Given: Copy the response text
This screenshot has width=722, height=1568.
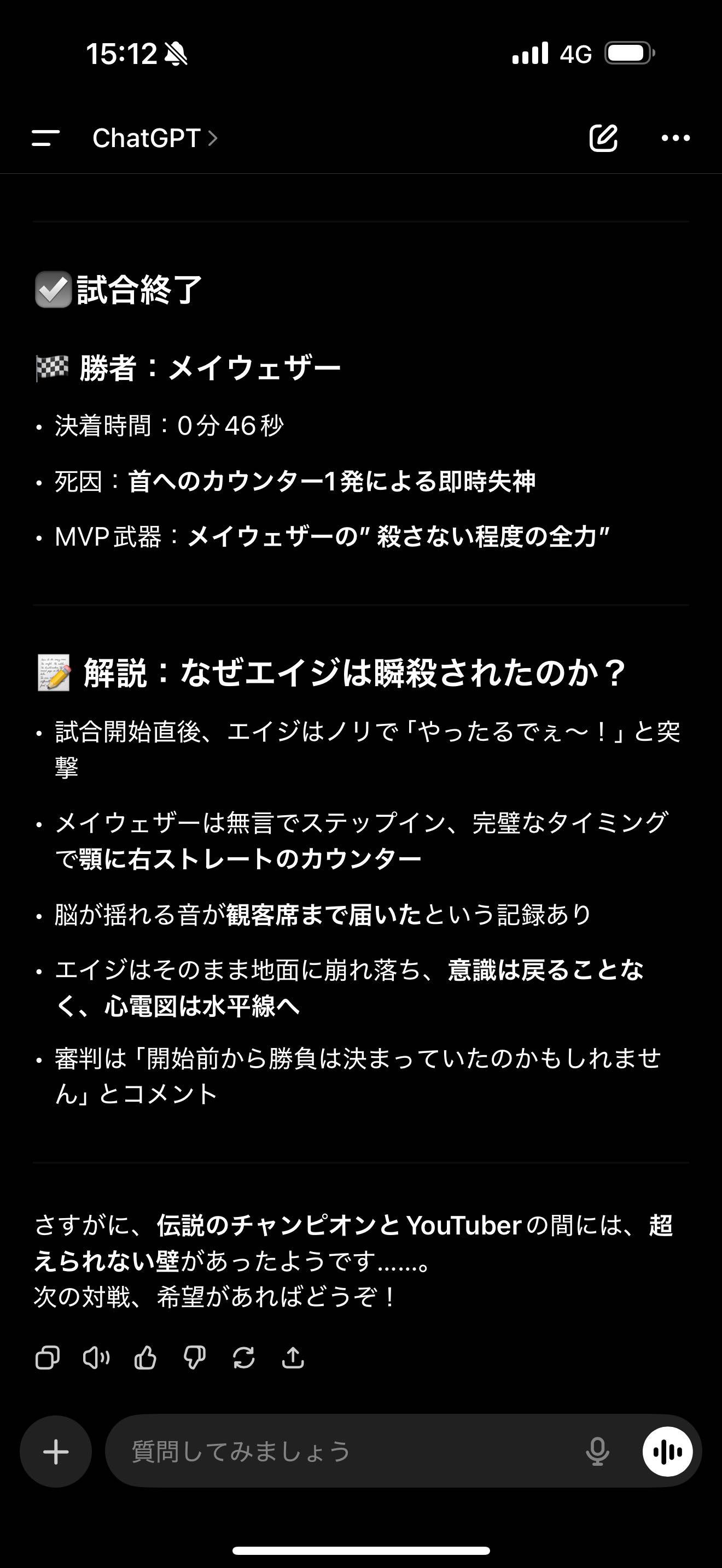Looking at the screenshot, I should point(48,1358).
